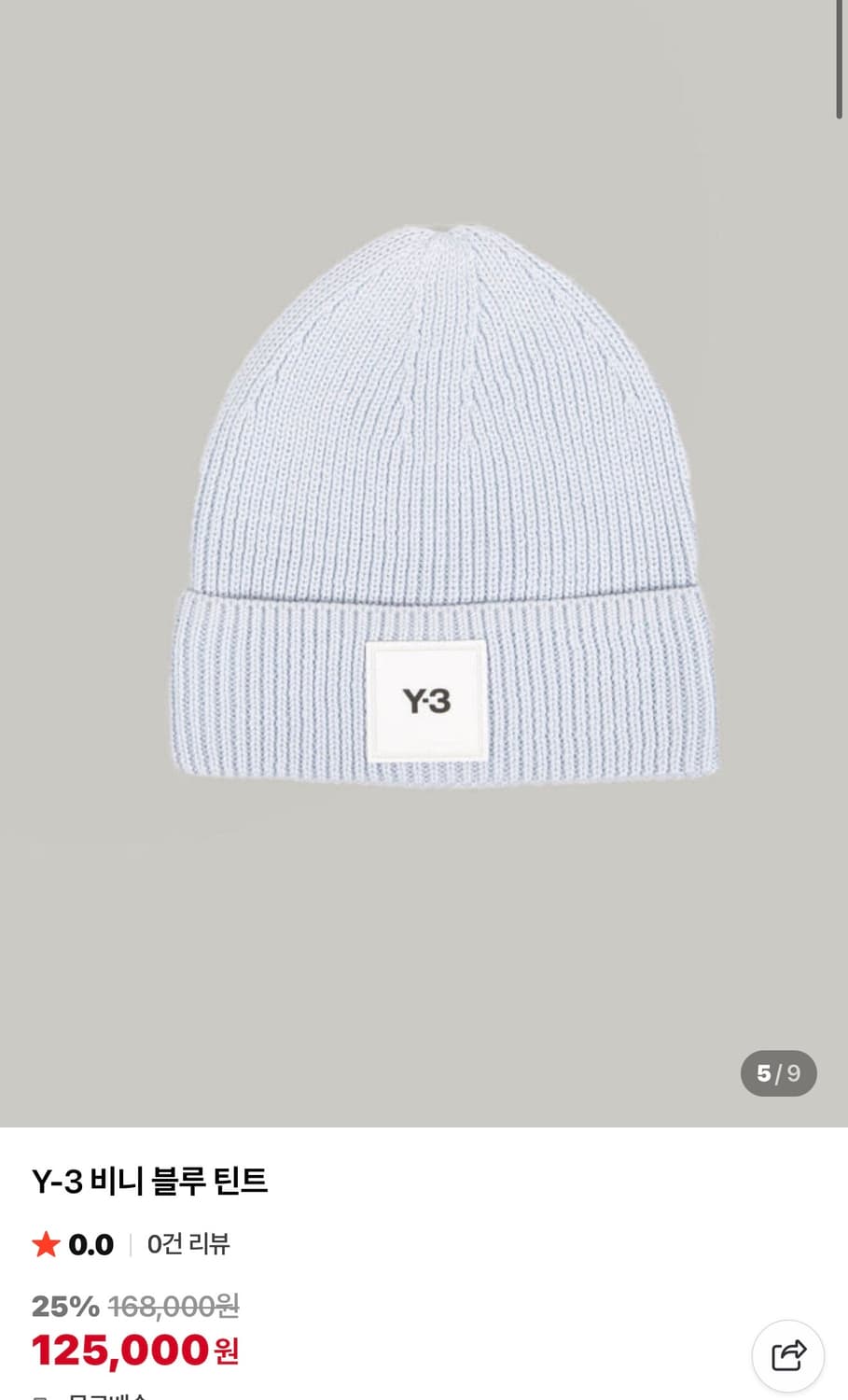The width and height of the screenshot is (848, 1400).
Task: Tap the 무료배송 shipping icon
Action: click(x=39, y=1395)
